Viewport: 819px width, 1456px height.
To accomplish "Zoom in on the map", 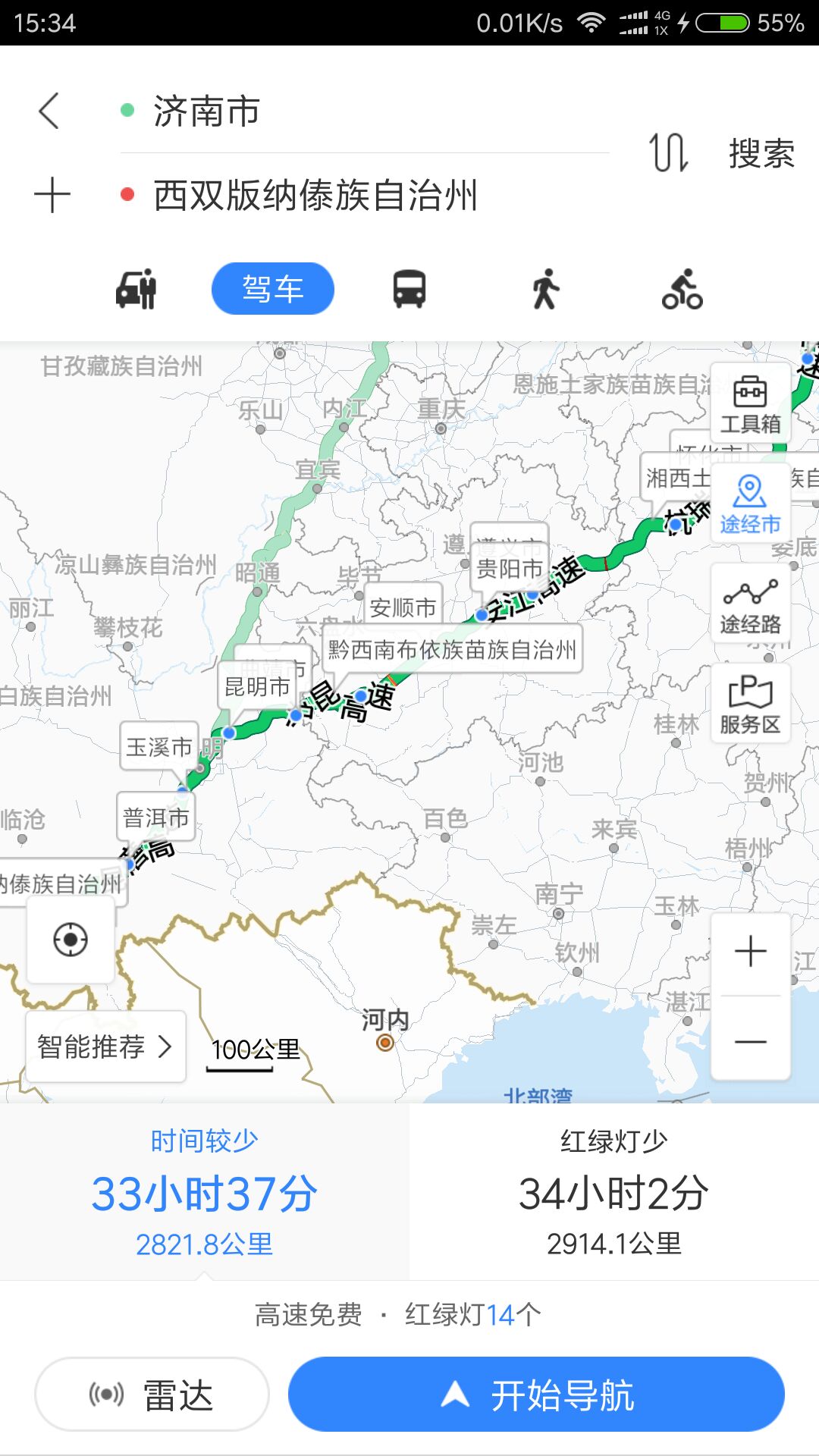I will (751, 951).
